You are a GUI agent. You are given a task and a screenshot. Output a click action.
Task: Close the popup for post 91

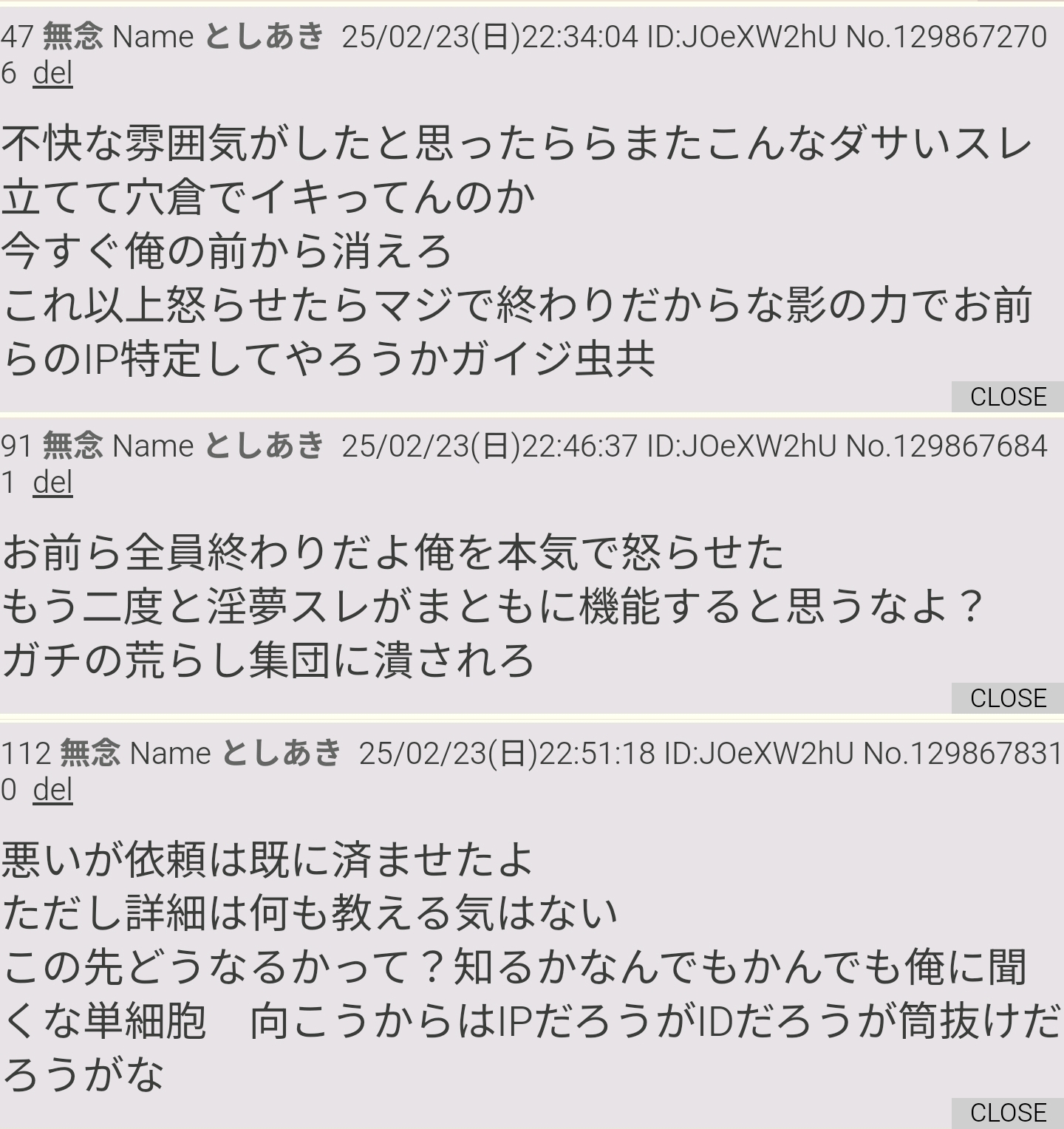pyautogui.click(x=1008, y=698)
